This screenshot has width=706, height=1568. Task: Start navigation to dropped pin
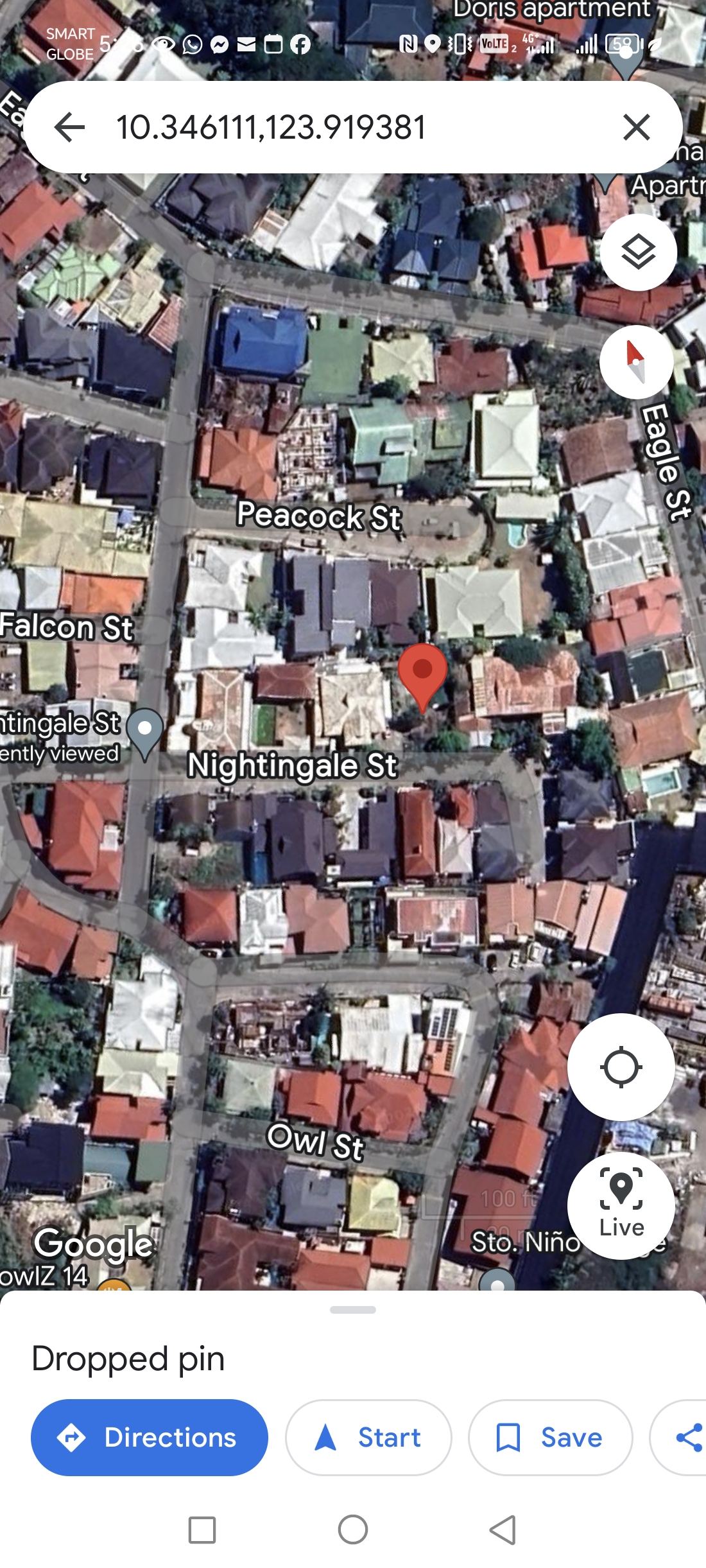[368, 1437]
